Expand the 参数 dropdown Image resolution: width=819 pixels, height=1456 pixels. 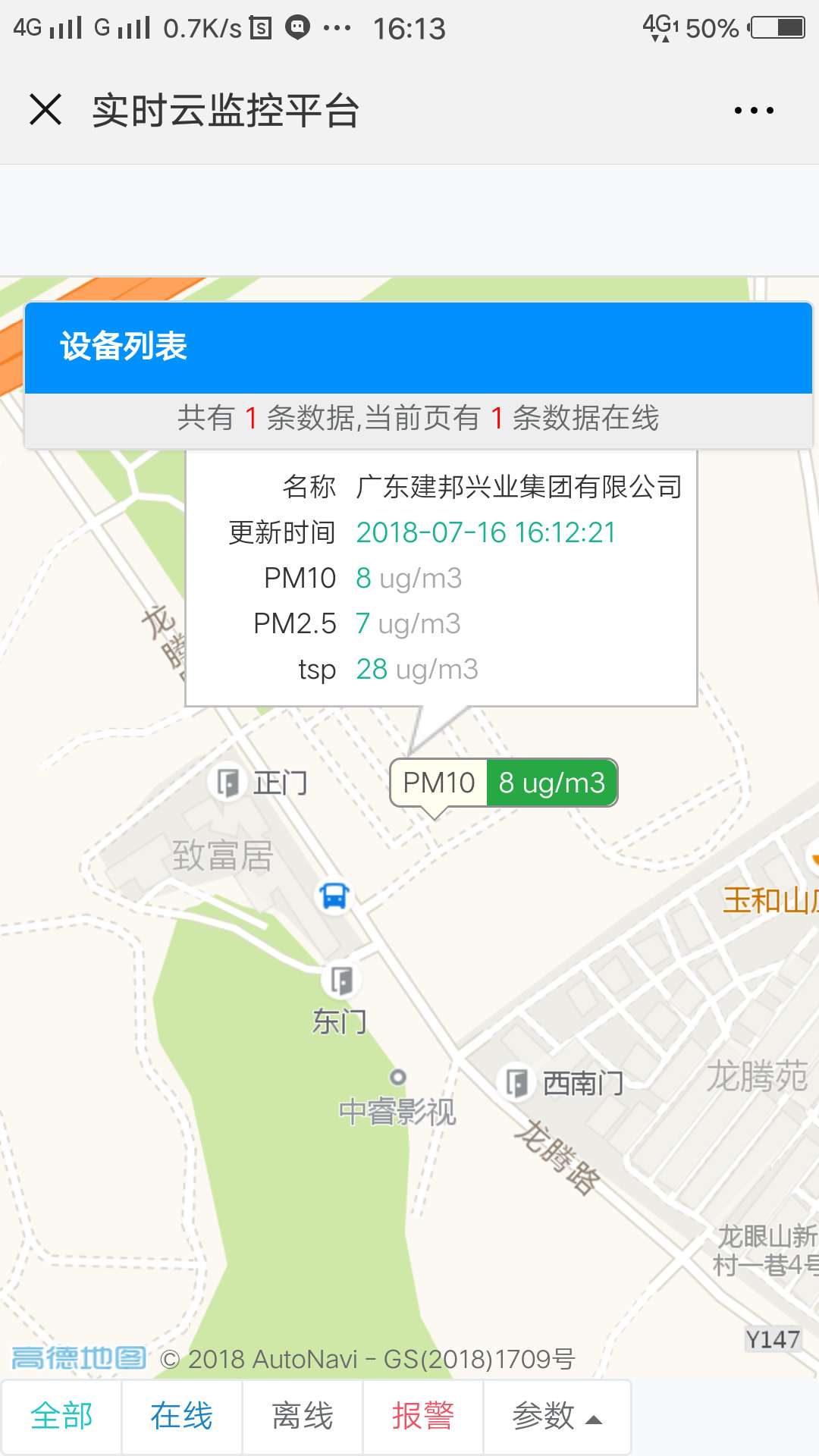(557, 1417)
